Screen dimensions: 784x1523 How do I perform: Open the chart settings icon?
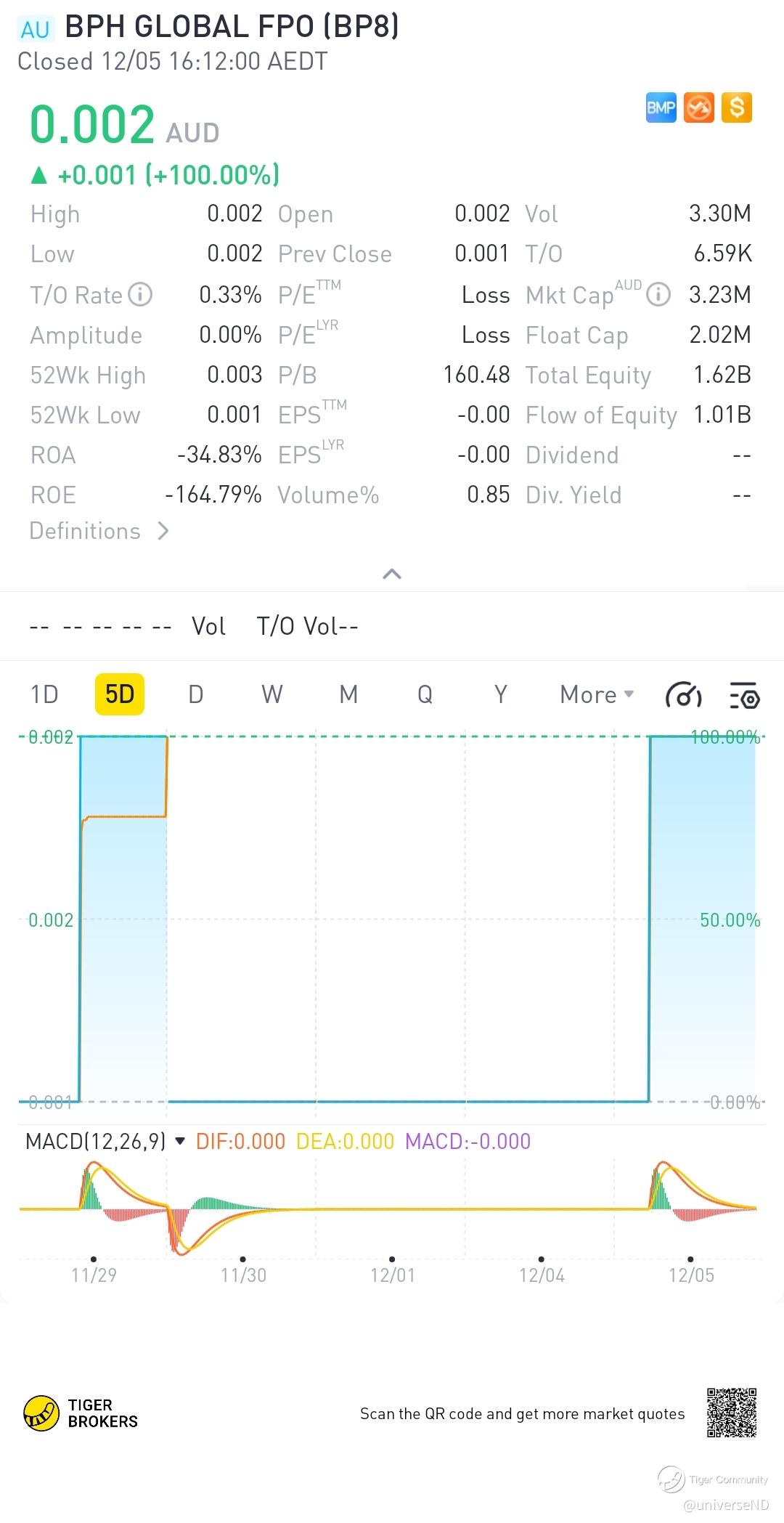click(x=744, y=696)
